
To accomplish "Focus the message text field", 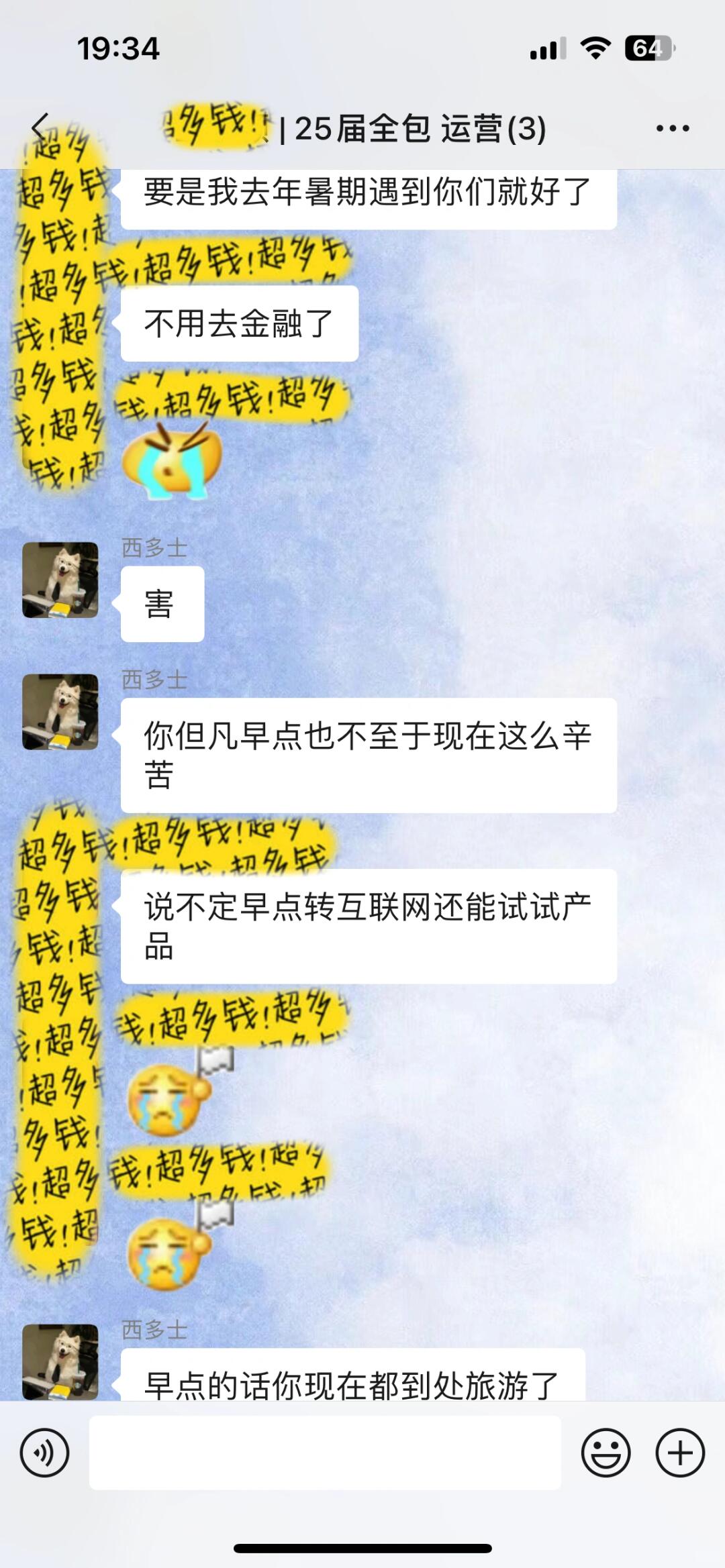I will click(x=325, y=1453).
